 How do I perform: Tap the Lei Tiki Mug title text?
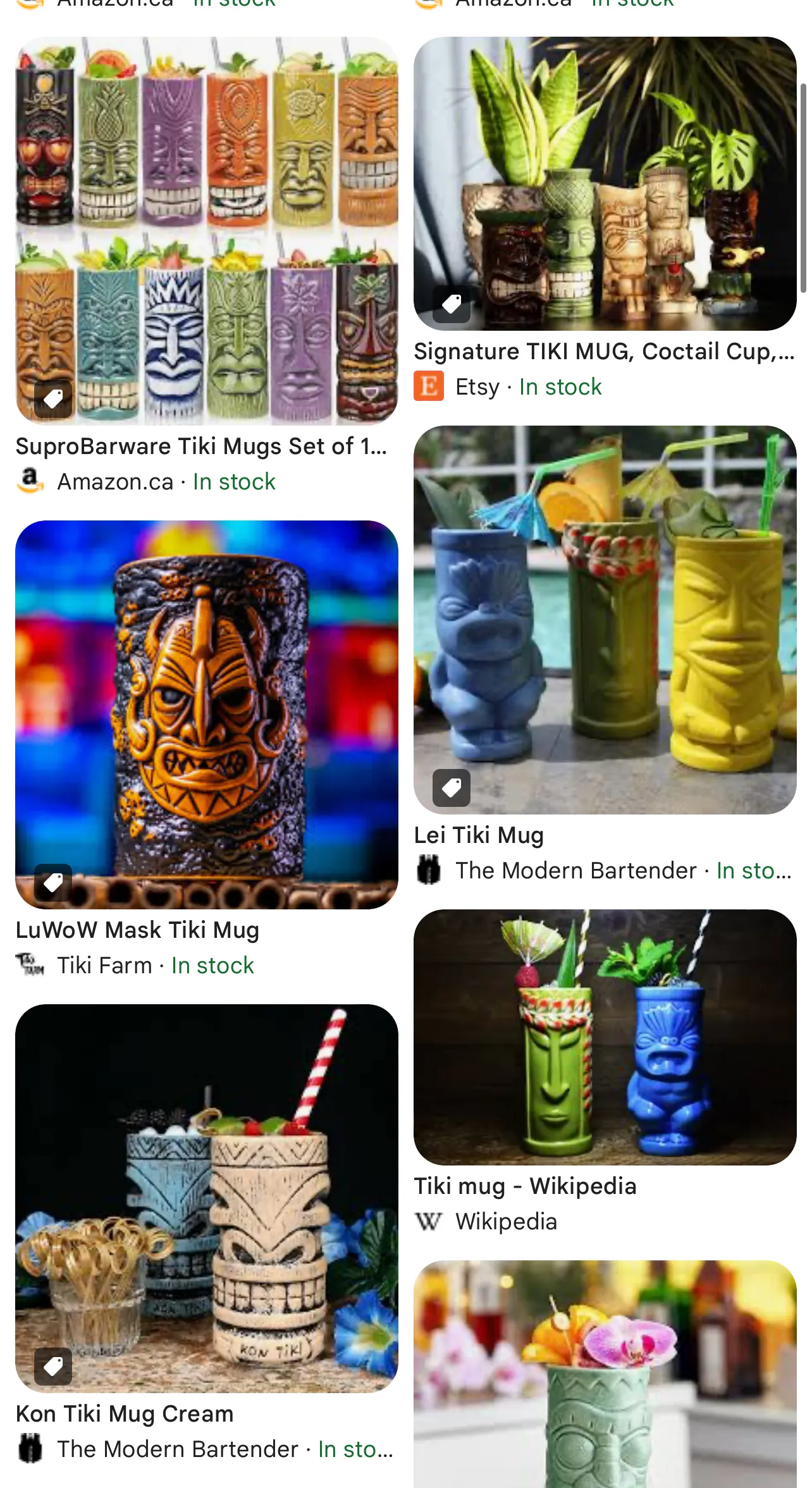(x=479, y=835)
